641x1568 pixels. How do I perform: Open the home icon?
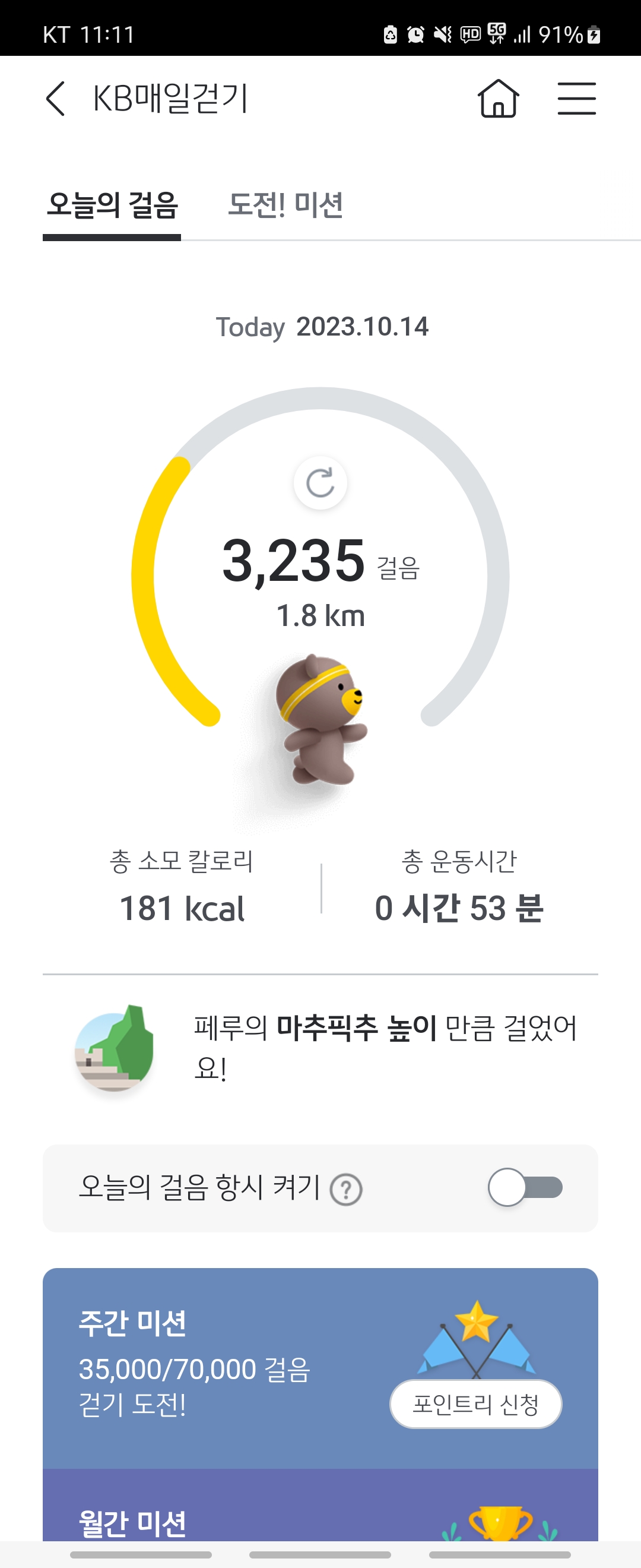point(498,99)
